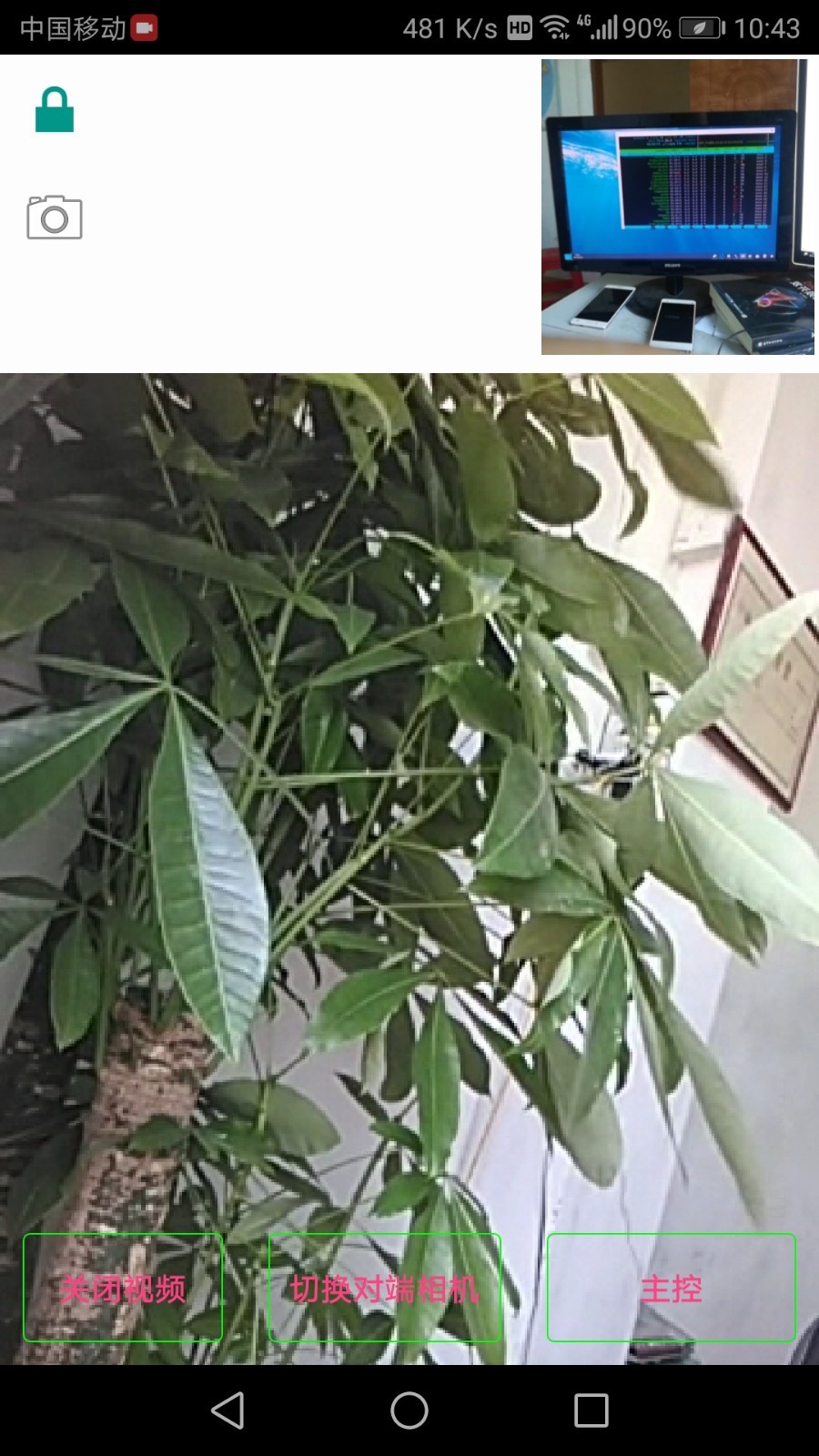This screenshot has width=819, height=1456.
Task: Go back using the system back button
Action: (227, 1410)
